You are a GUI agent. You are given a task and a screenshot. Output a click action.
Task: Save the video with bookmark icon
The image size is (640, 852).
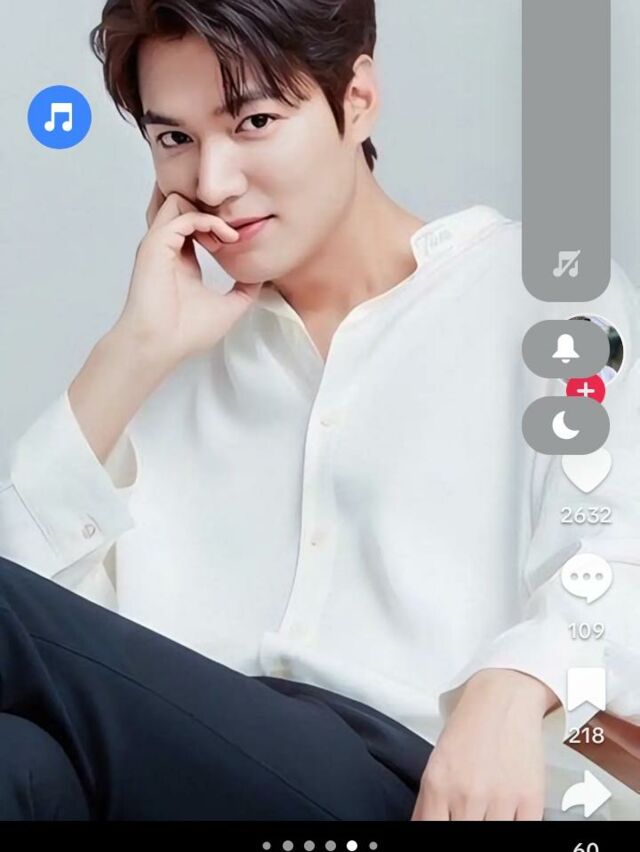(586, 692)
